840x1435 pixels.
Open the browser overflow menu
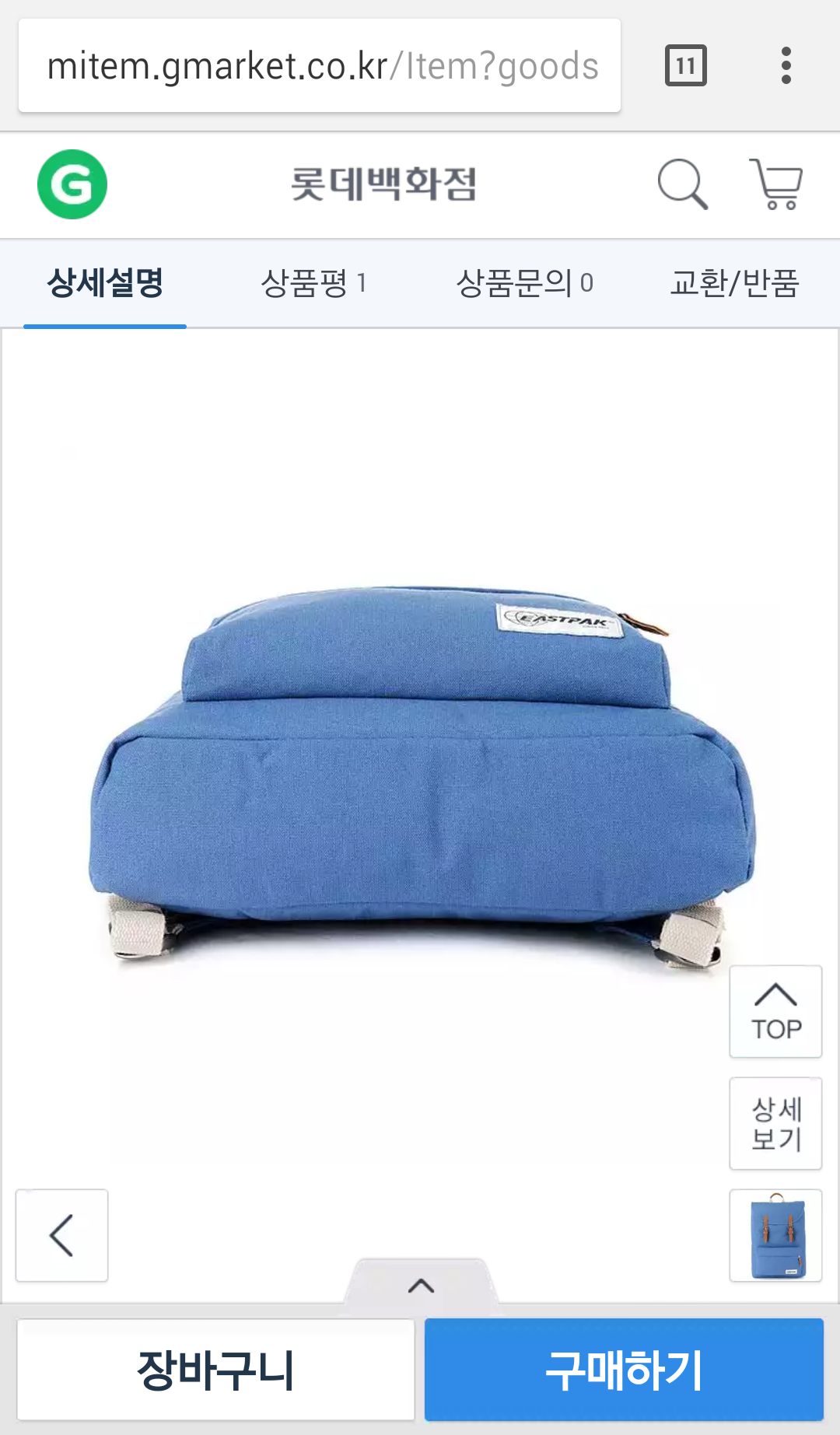(786, 66)
